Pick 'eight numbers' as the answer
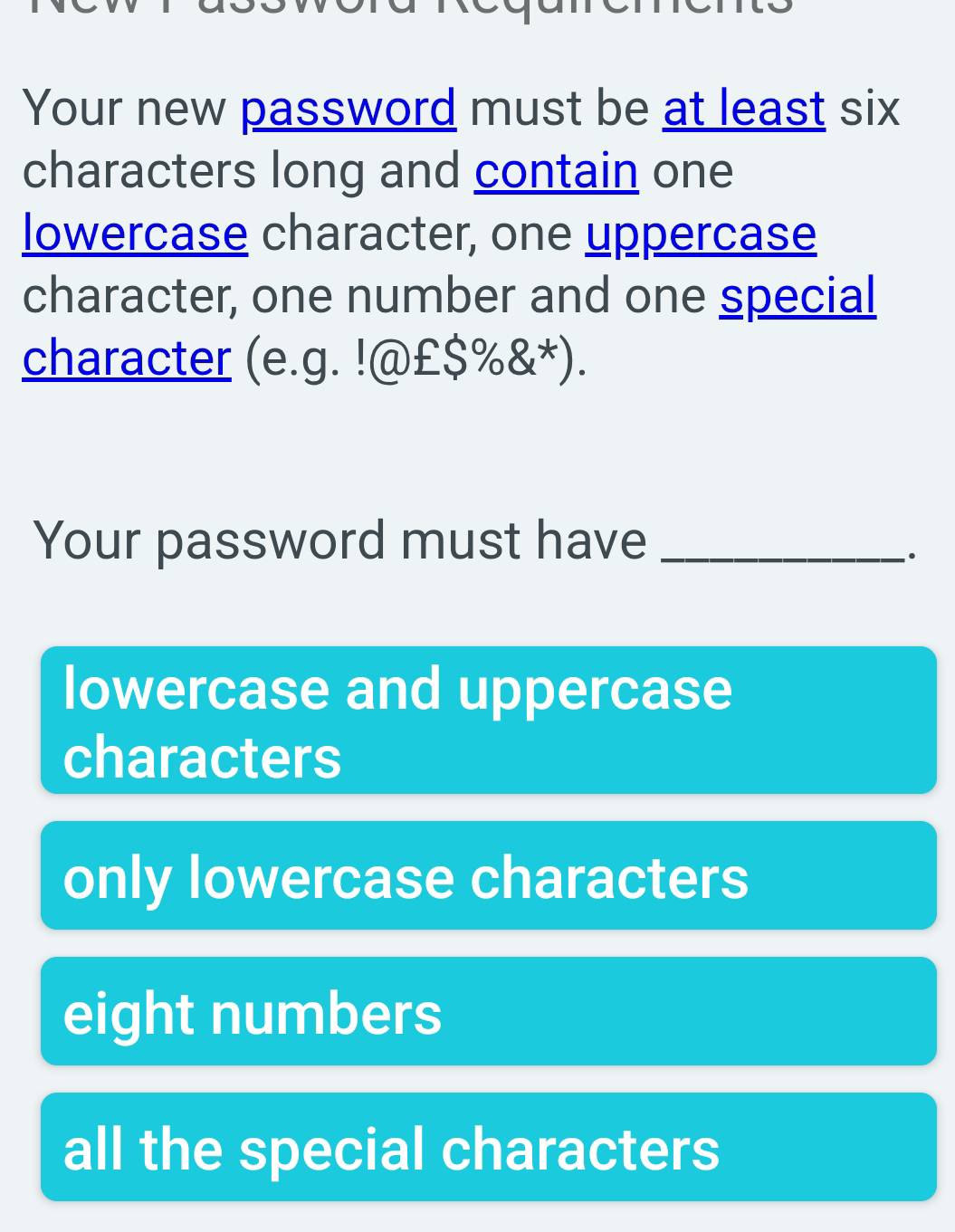Image resolution: width=955 pixels, height=1232 pixels. coord(488,1011)
